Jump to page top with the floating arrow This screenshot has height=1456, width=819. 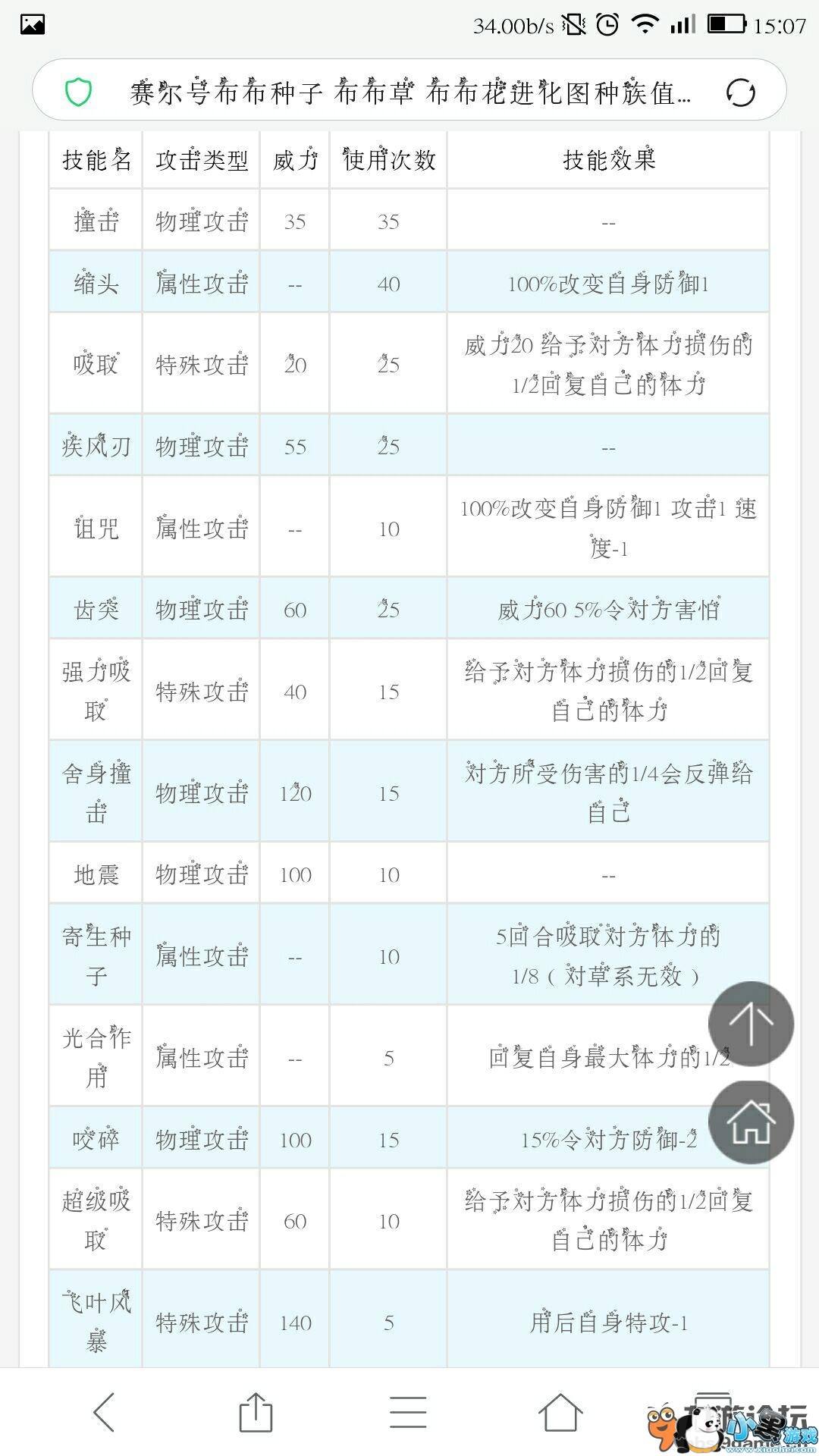(751, 1024)
